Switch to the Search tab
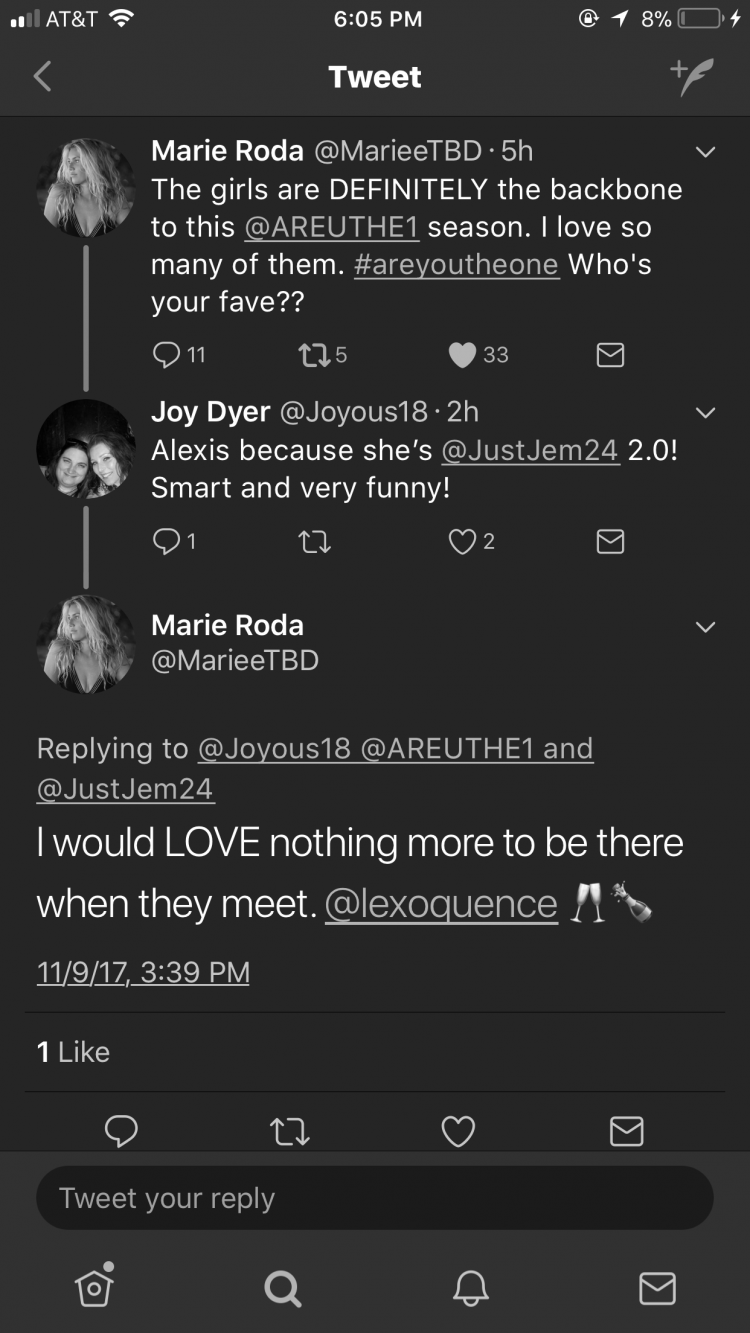 click(x=282, y=1288)
